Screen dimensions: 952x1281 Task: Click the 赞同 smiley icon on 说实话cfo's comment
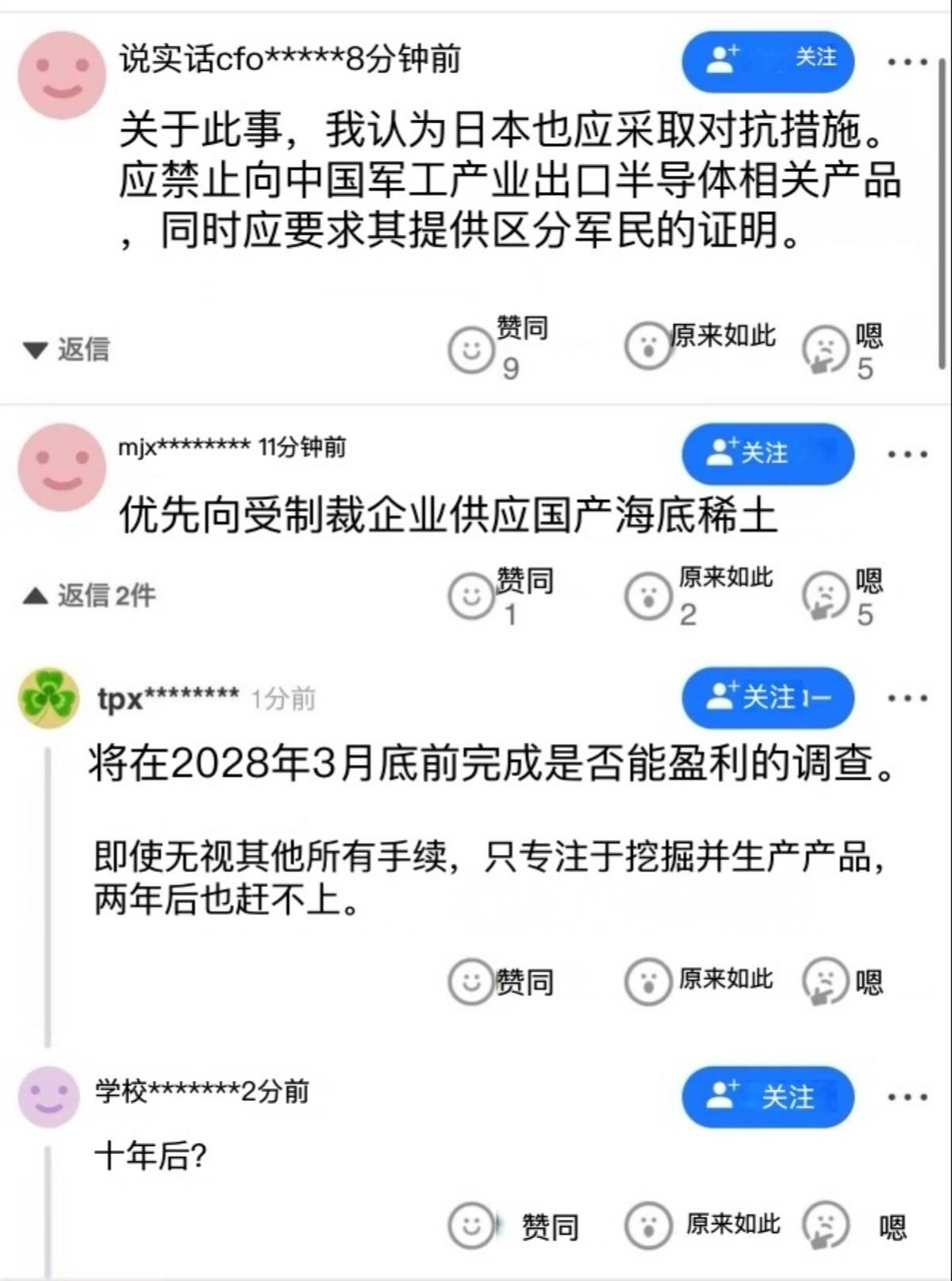pyautogui.click(x=471, y=348)
